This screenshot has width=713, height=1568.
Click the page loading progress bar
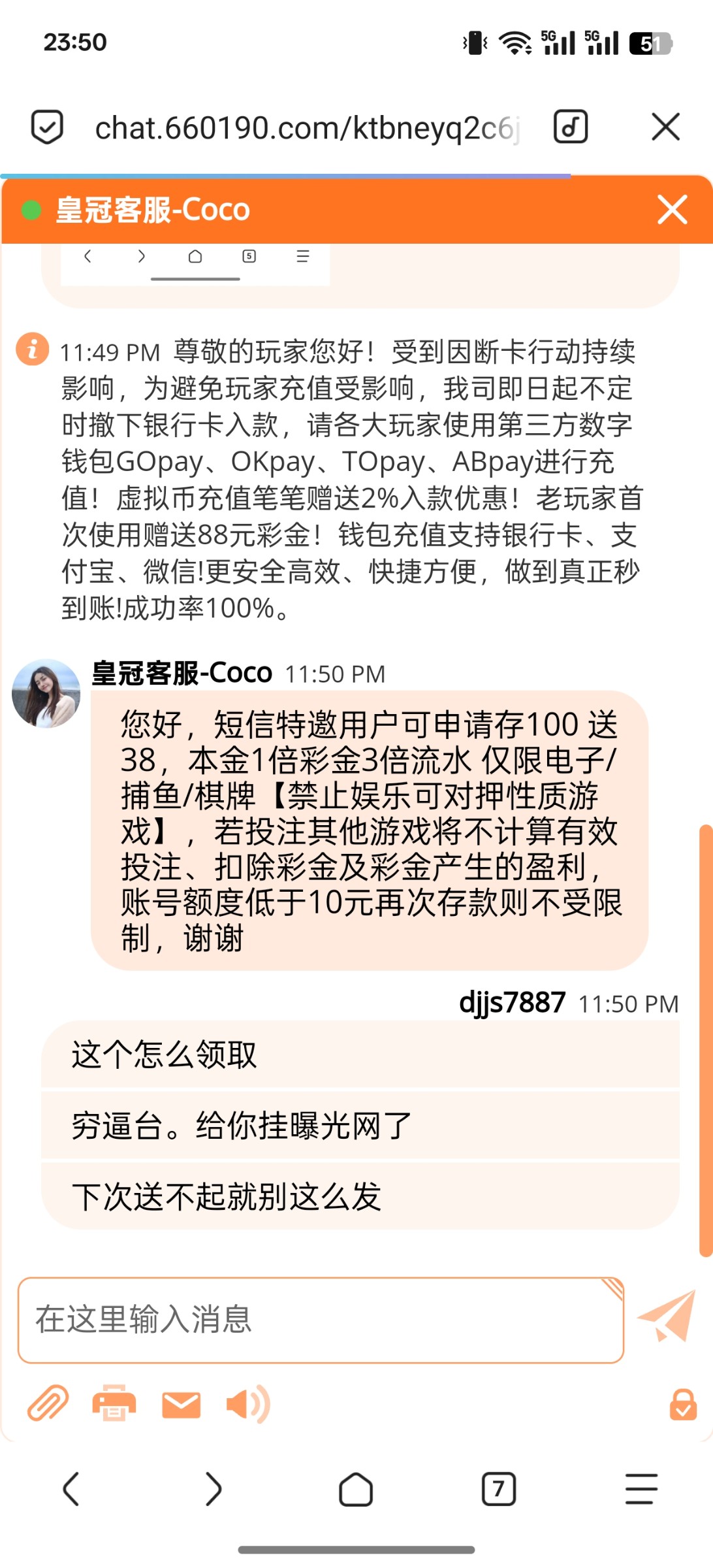[287, 175]
